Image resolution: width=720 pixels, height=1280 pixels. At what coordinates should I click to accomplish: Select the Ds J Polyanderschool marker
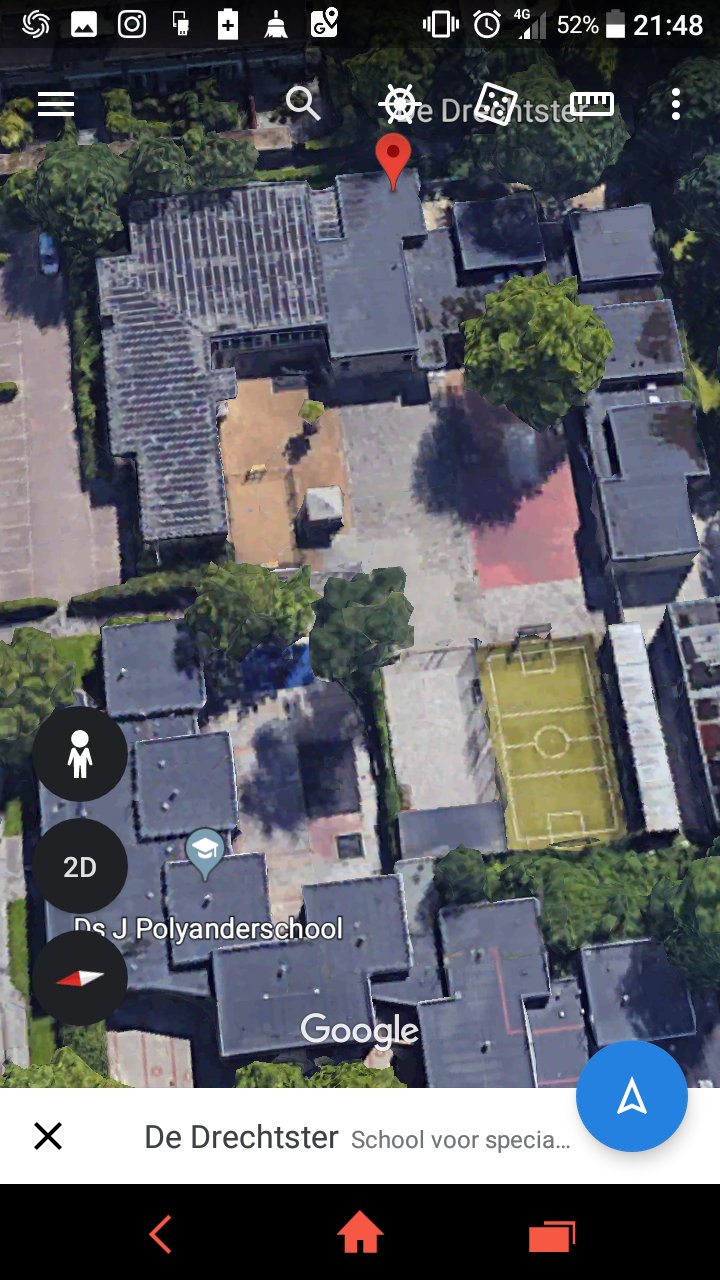(205, 853)
